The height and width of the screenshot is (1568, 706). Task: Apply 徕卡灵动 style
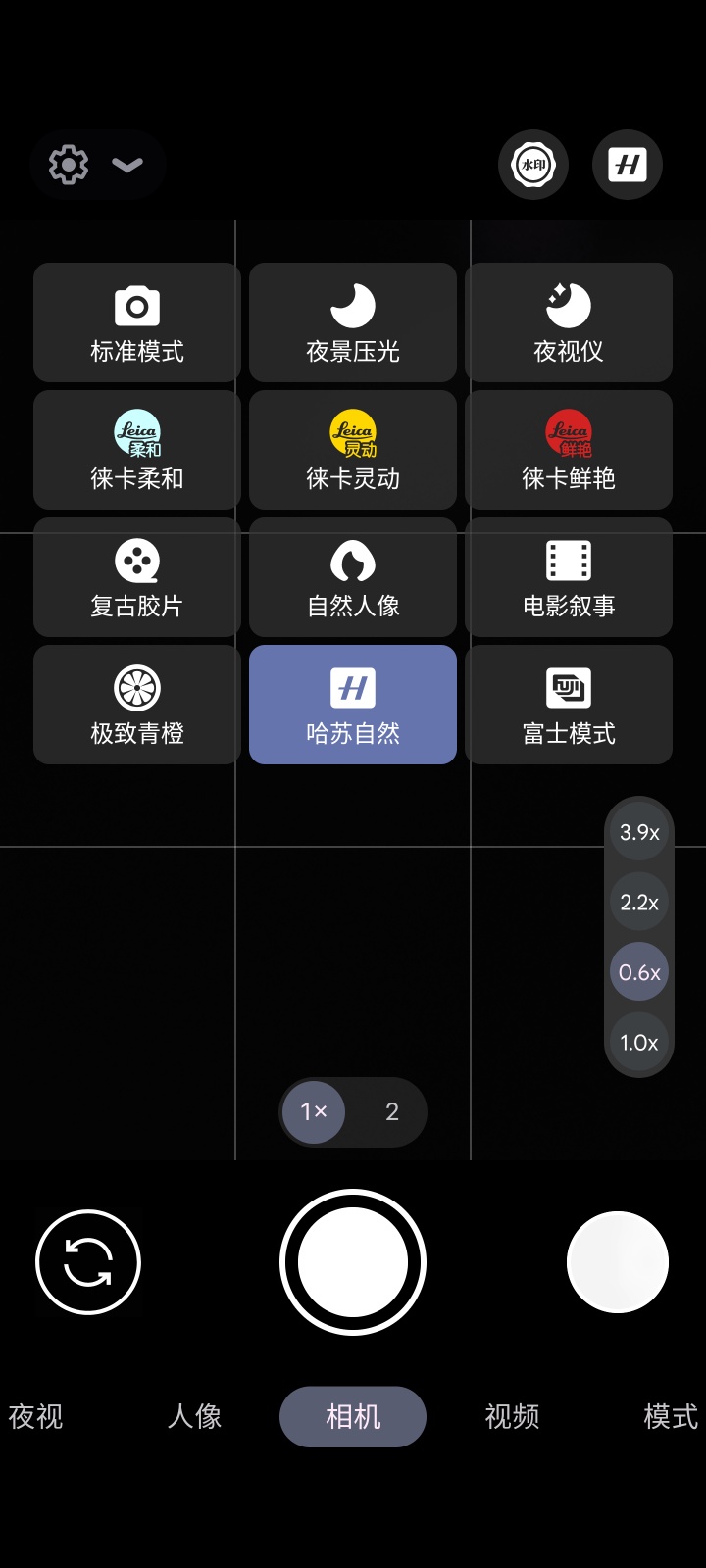(353, 450)
